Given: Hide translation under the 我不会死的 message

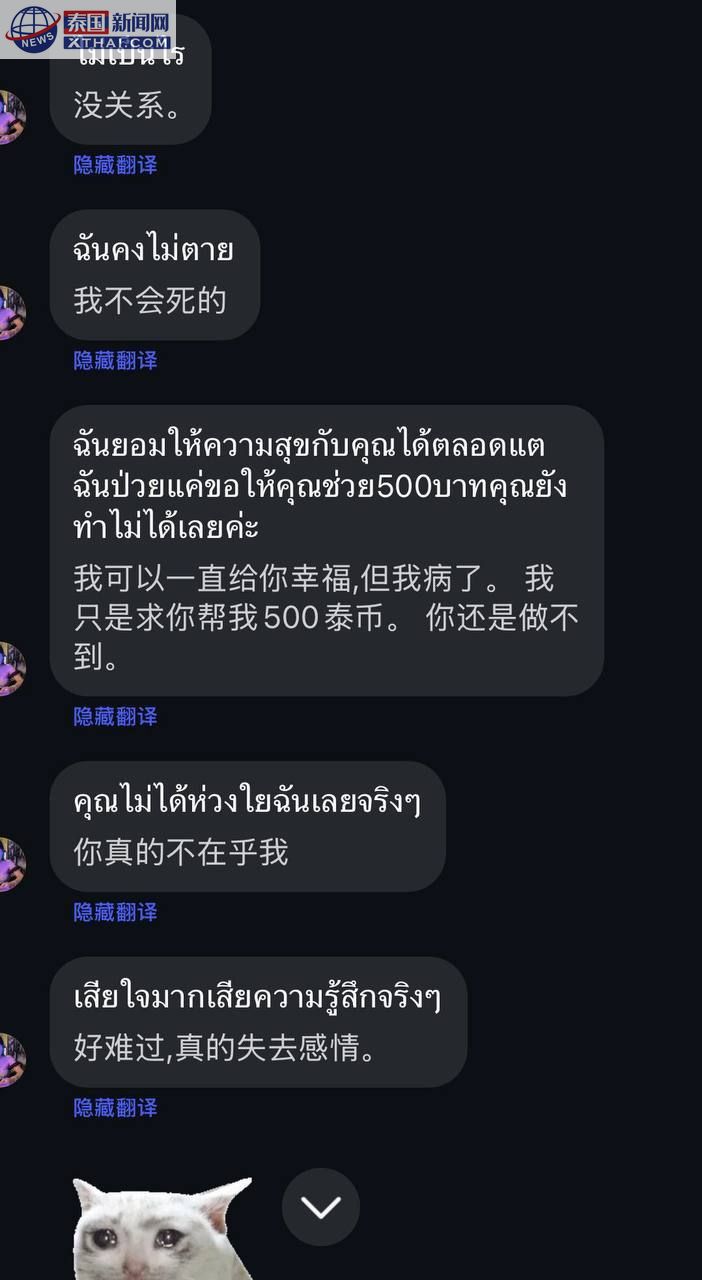Looking at the screenshot, I should pos(115,360).
